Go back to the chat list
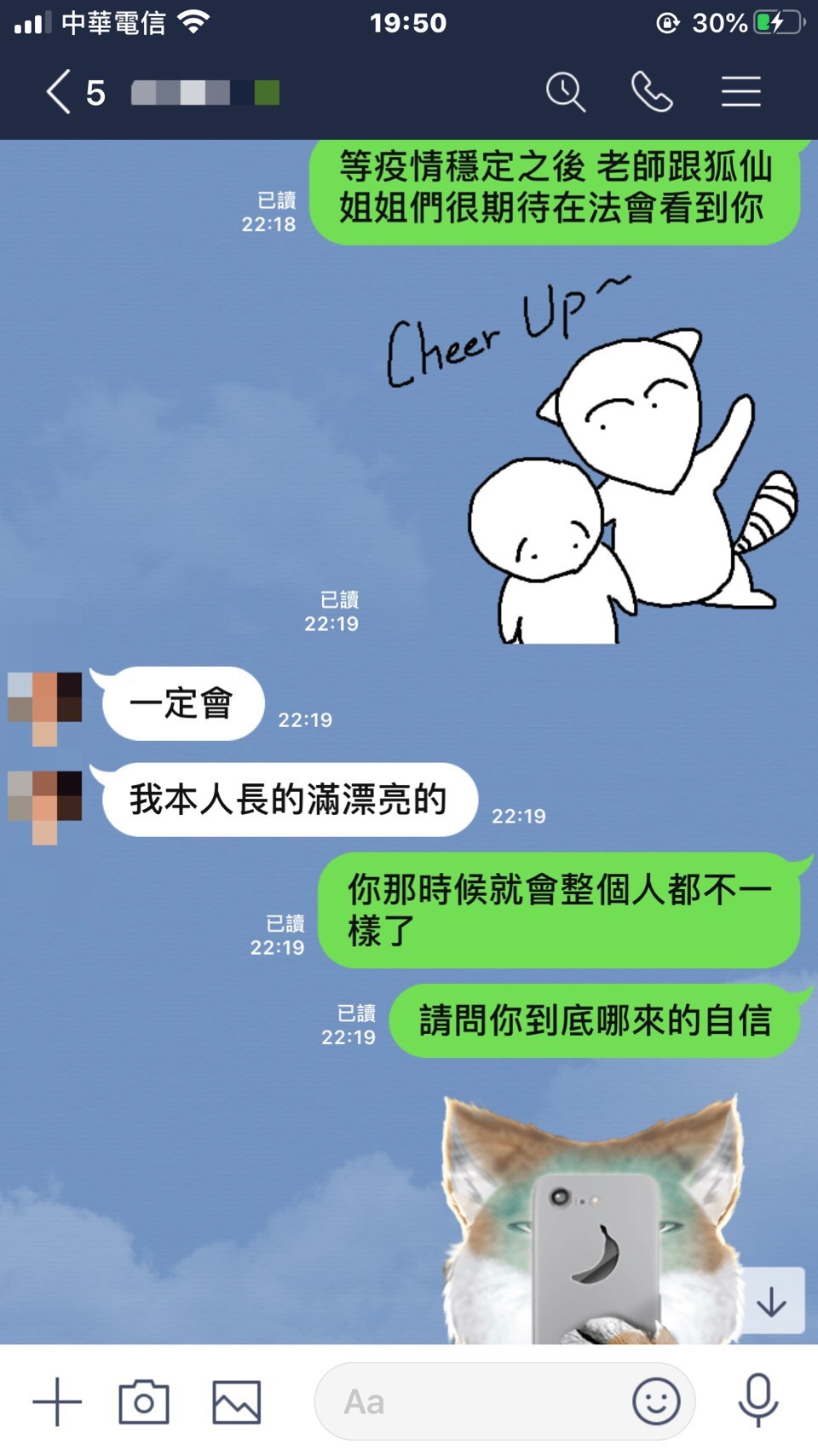This screenshot has height=1456, width=818. tap(58, 92)
